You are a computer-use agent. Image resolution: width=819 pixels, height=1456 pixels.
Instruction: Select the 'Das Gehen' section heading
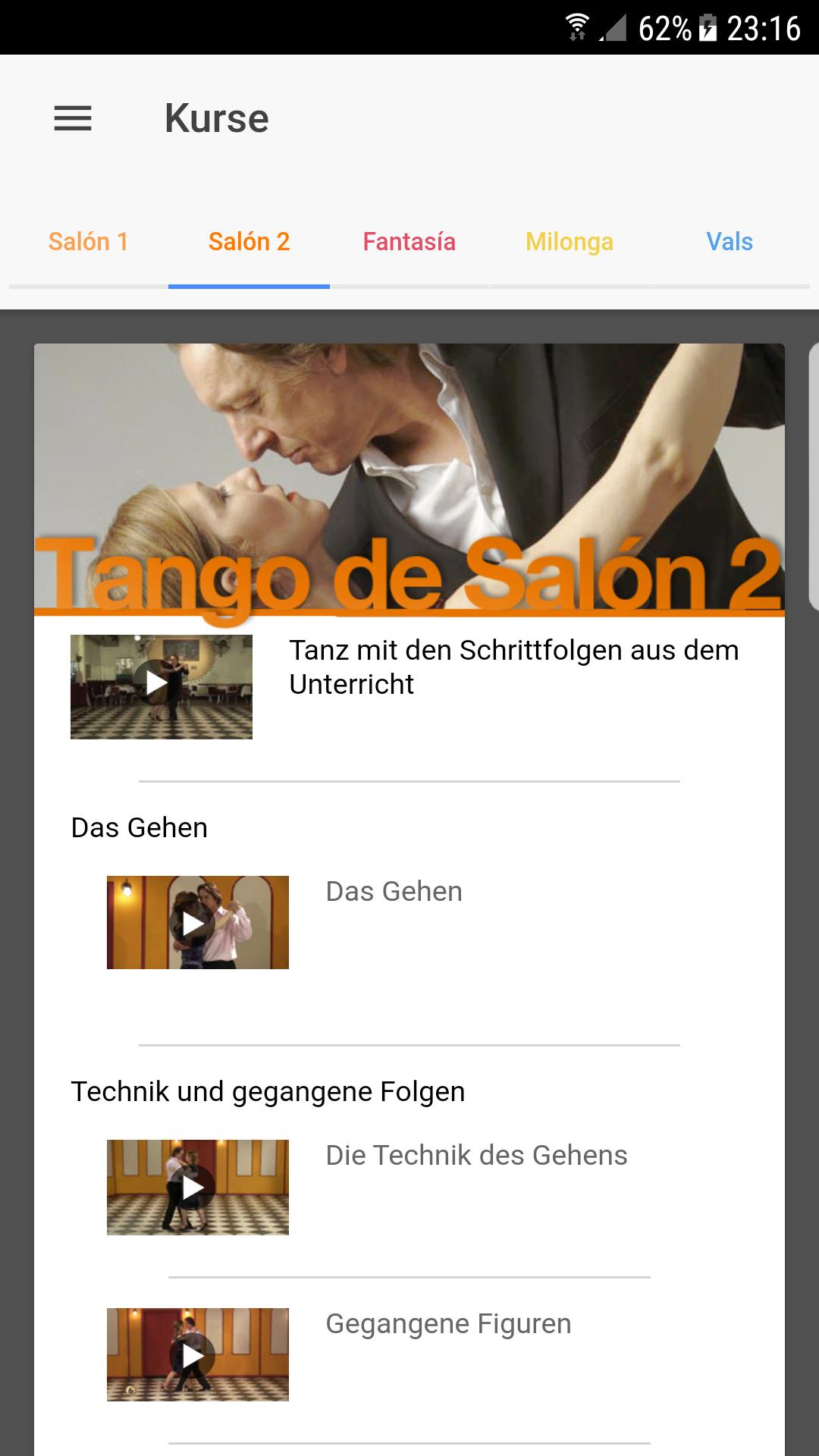(139, 827)
